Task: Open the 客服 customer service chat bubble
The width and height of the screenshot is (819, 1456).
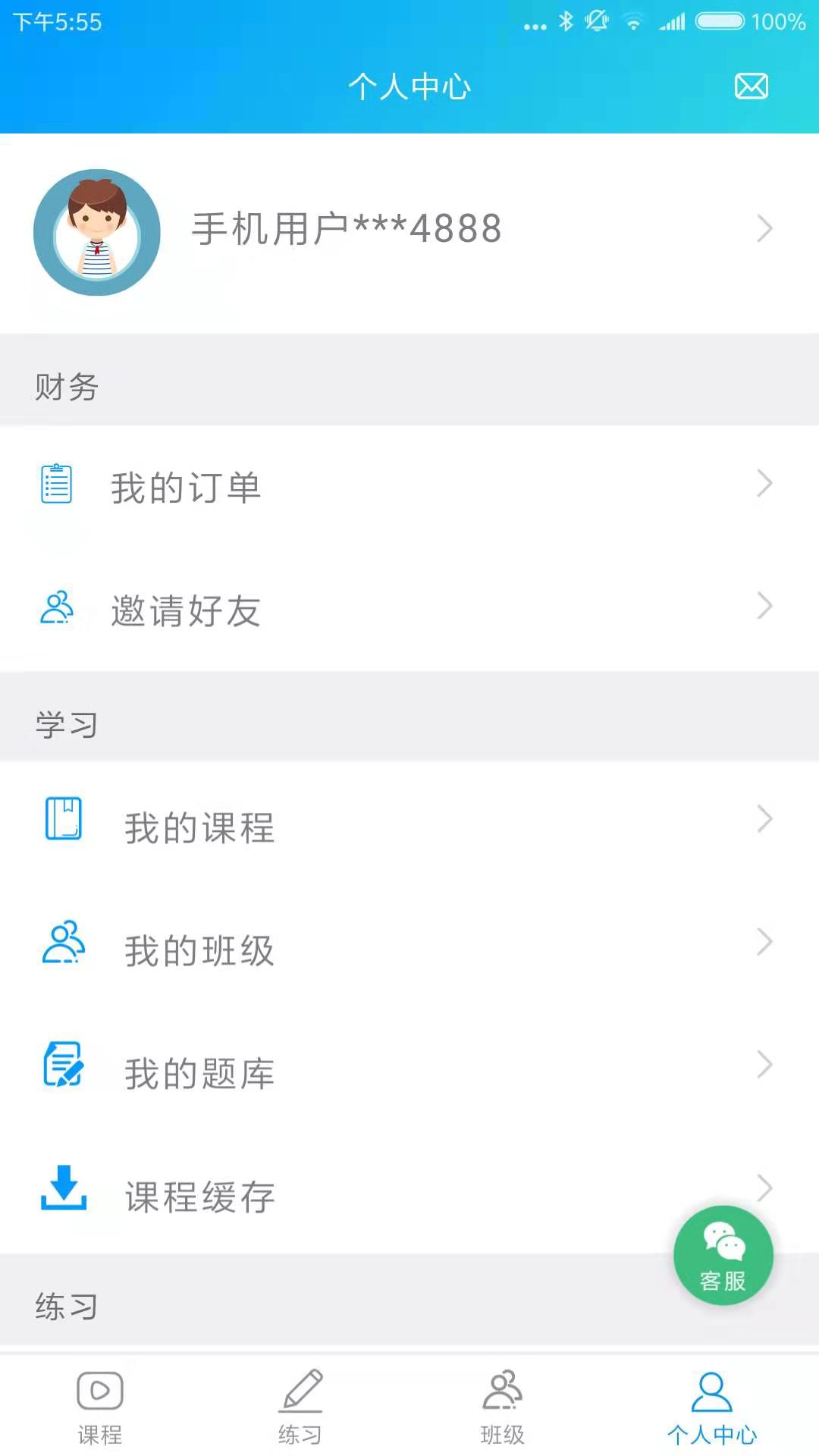Action: [723, 1255]
